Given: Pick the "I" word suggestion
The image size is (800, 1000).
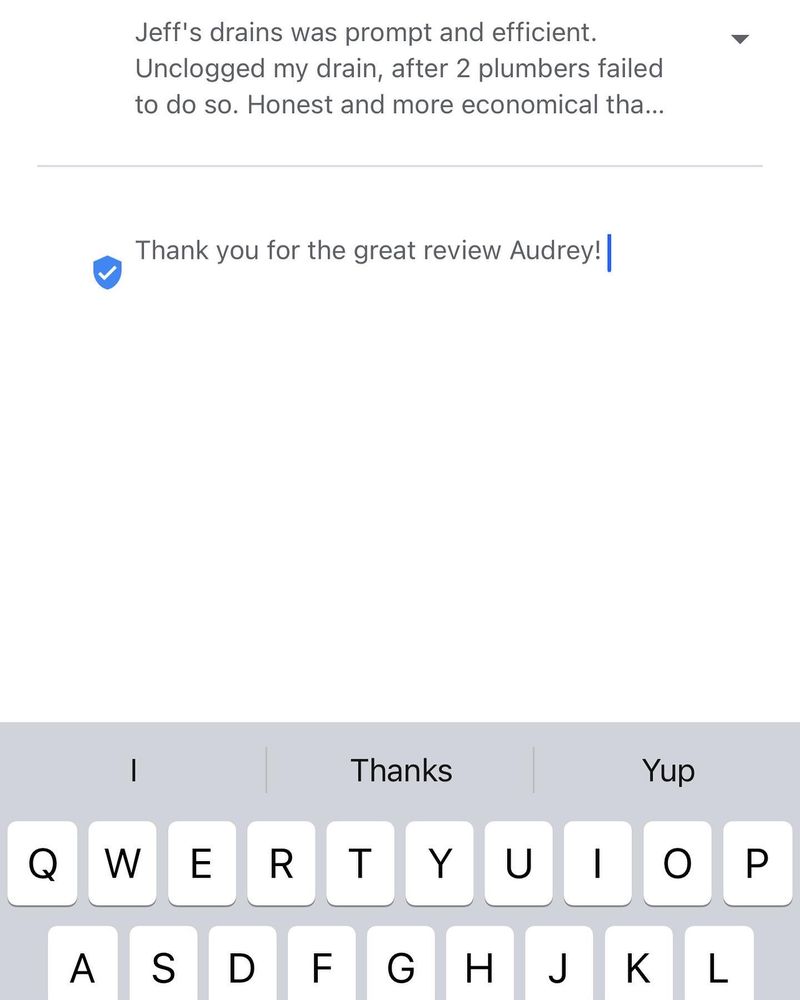Looking at the screenshot, I should coord(133,770).
